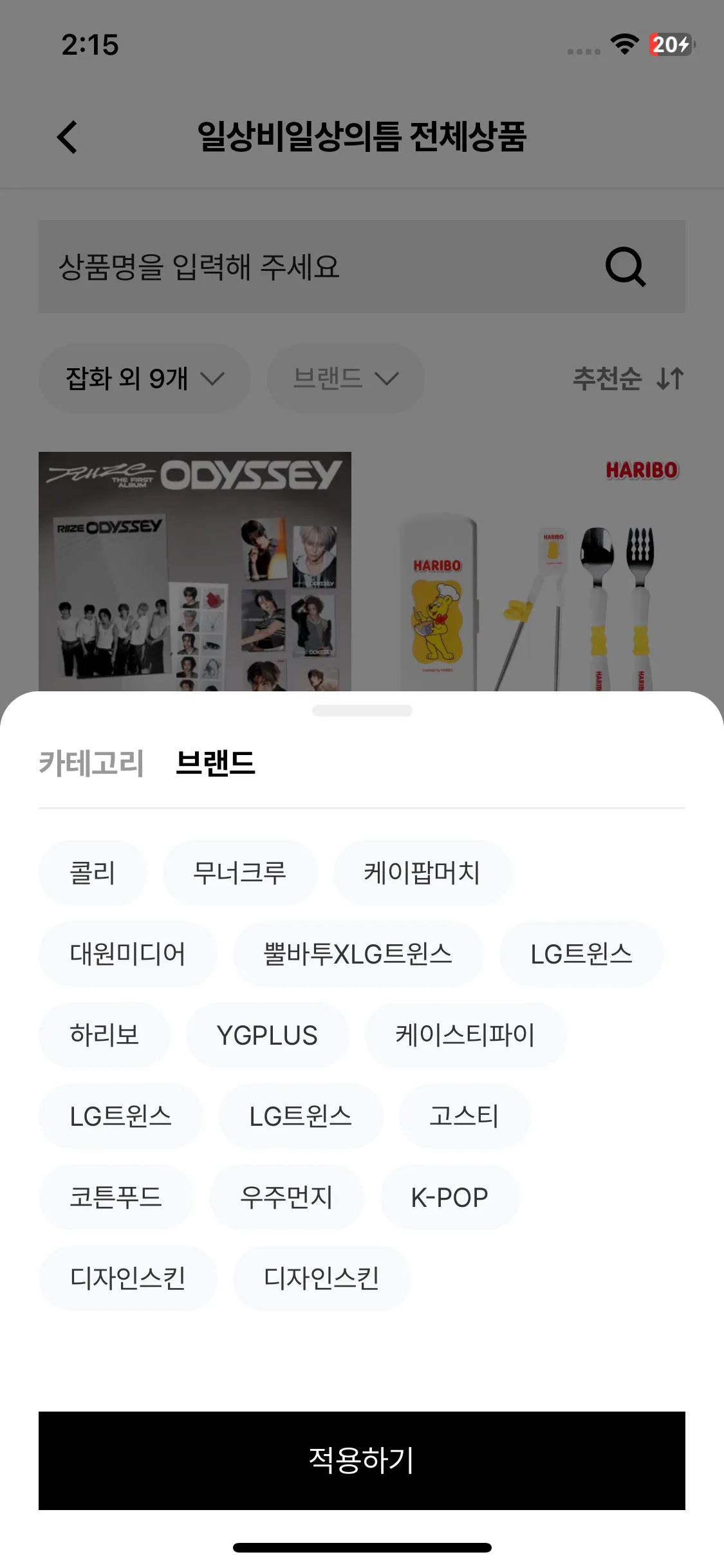Select the 코튼푸드 brand chip
Screen dimensions: 724x1568
tap(116, 1197)
